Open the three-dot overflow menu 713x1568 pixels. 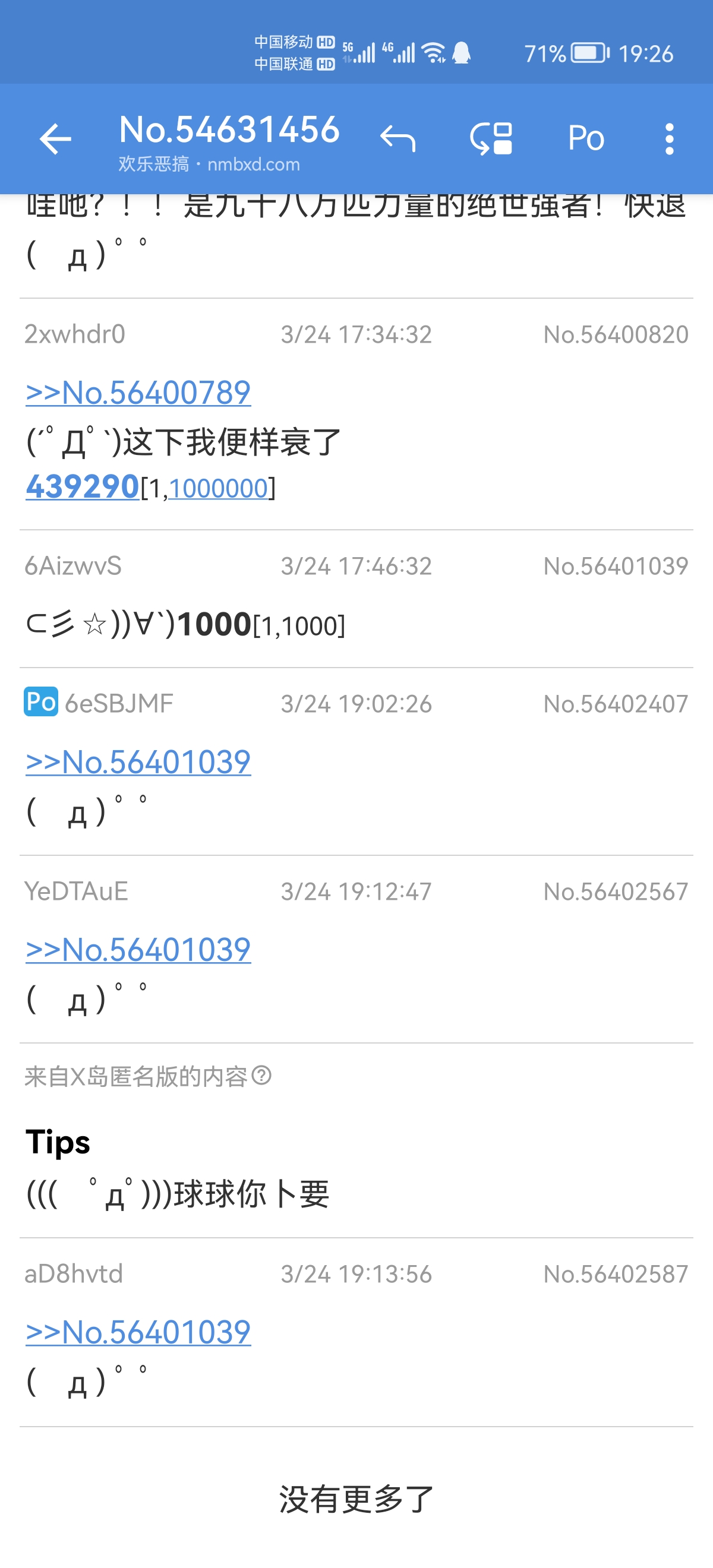click(x=669, y=139)
